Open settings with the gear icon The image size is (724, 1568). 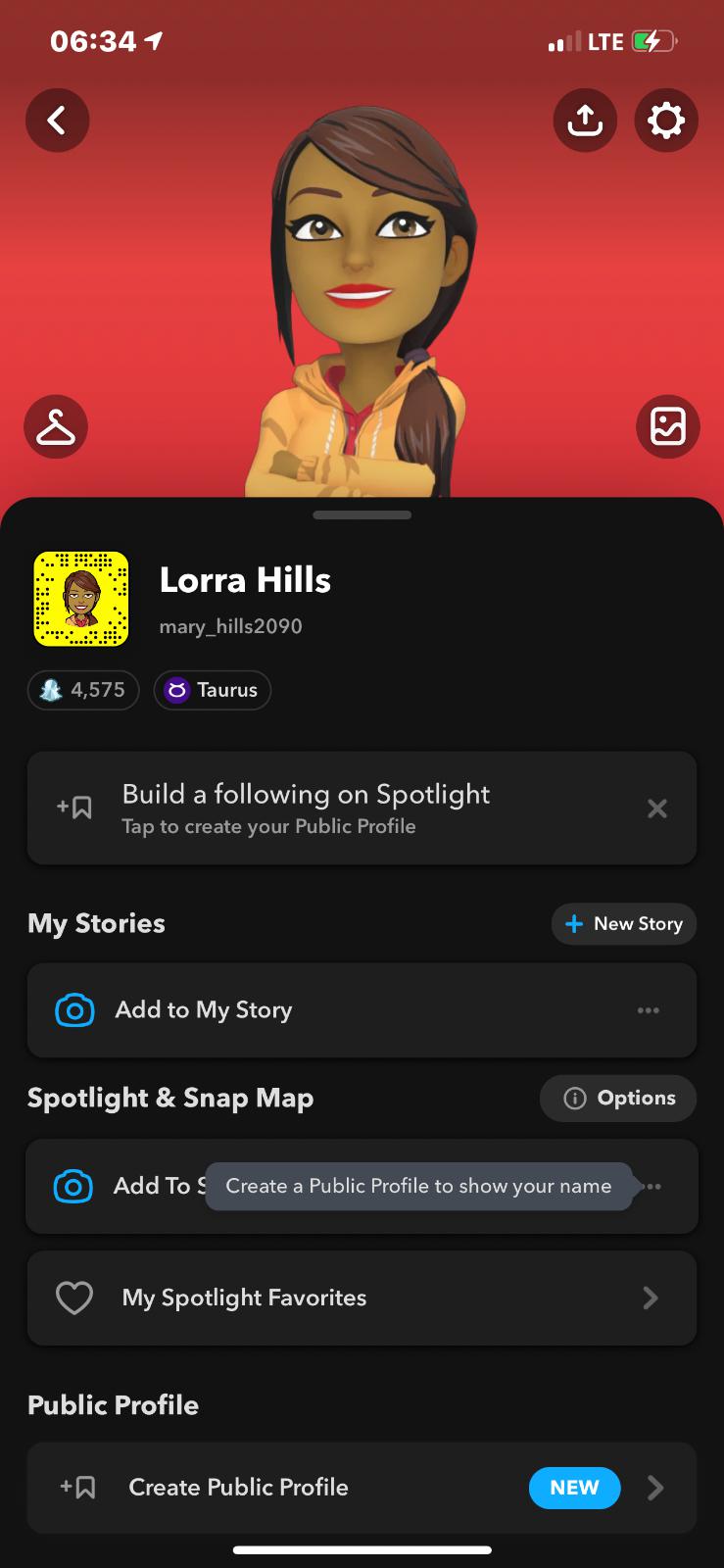tap(666, 121)
